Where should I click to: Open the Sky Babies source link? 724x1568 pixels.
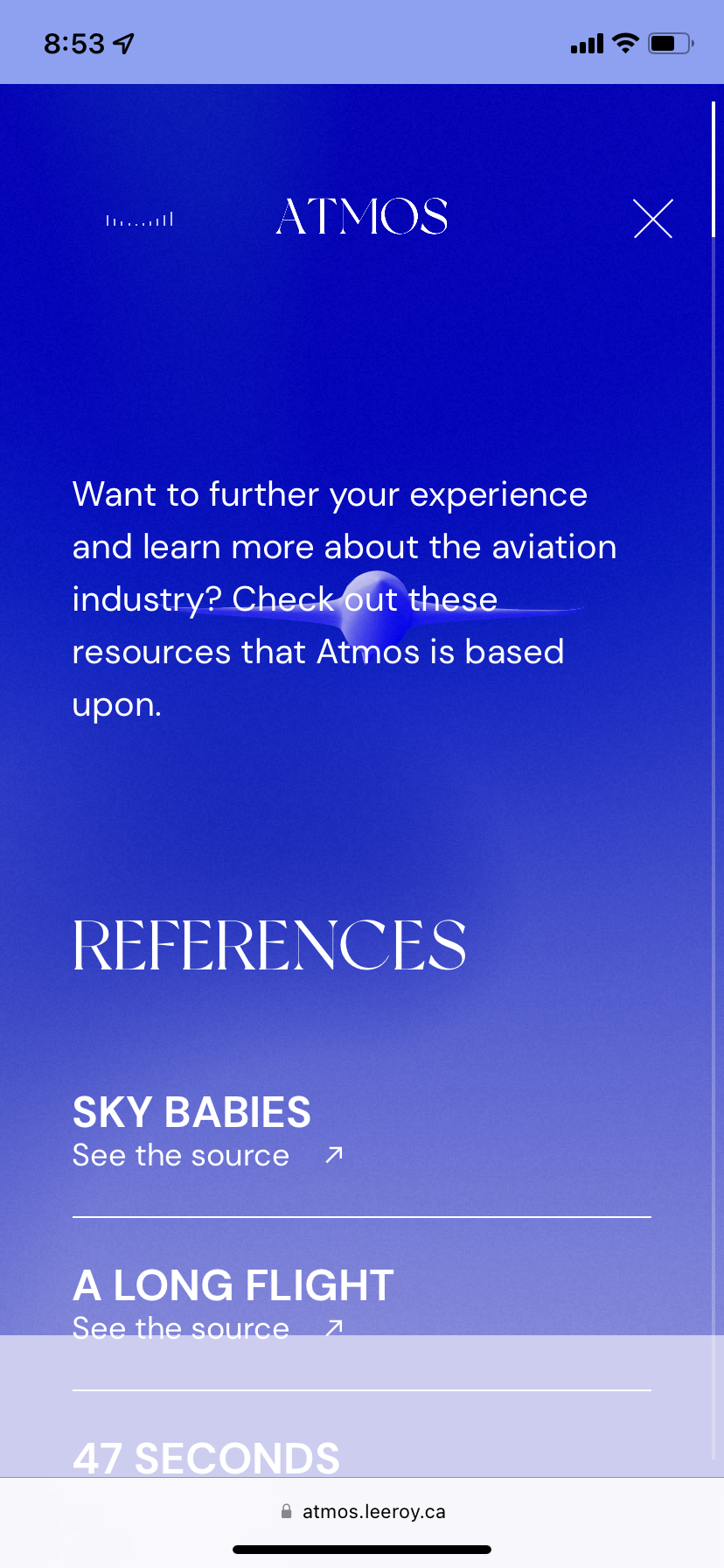[208, 1156]
